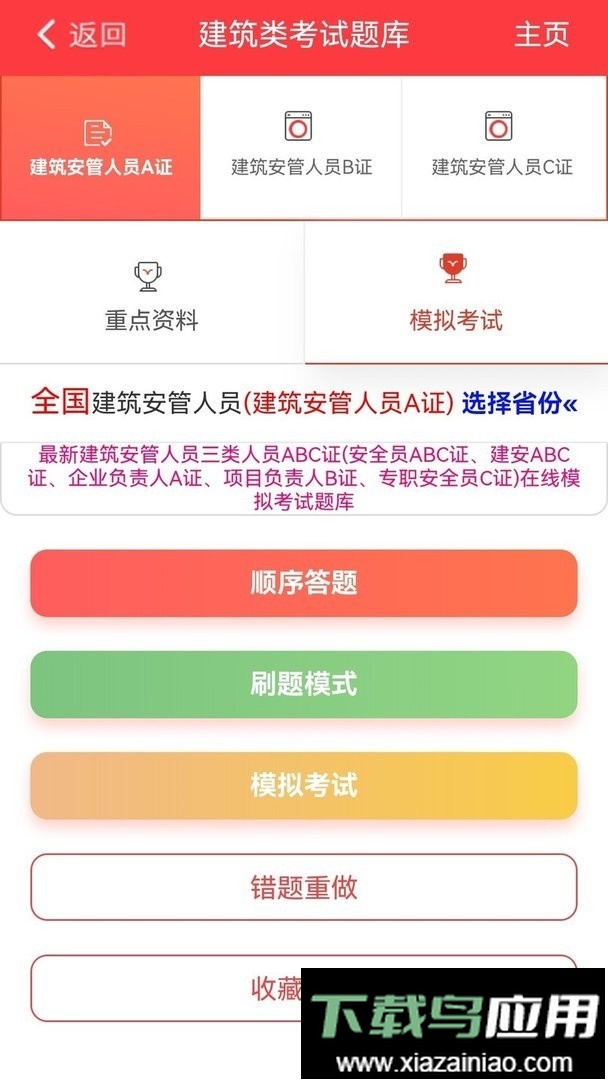Enter 刷题模式 practice mode

[x=303, y=685]
